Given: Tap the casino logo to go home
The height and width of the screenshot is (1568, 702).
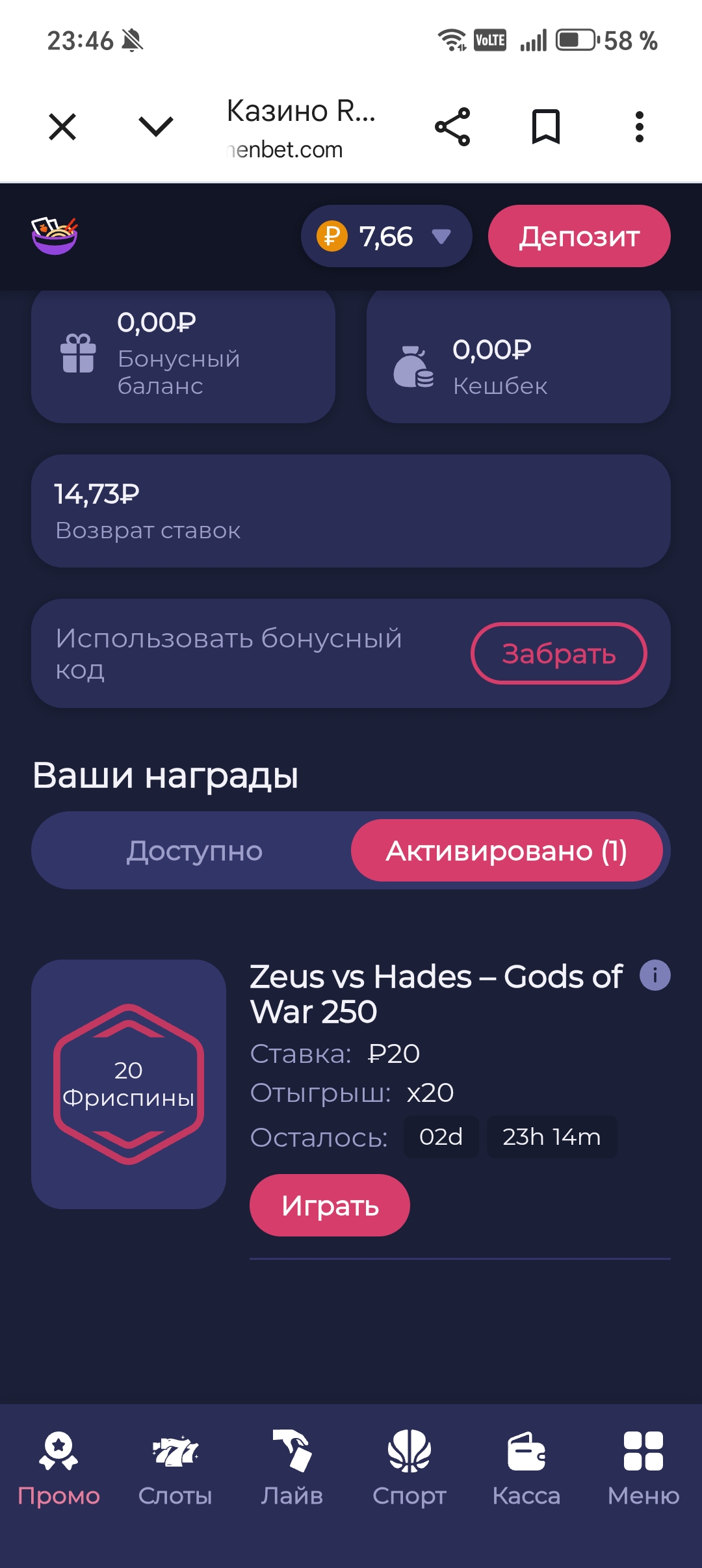Looking at the screenshot, I should click(55, 235).
